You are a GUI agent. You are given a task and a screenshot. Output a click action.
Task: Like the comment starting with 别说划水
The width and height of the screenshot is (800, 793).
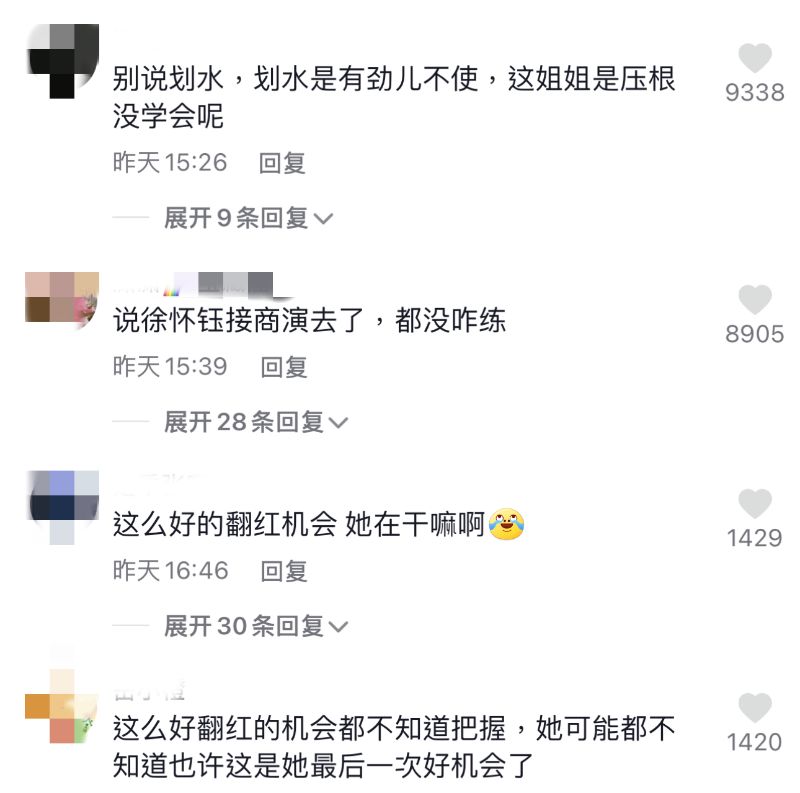(754, 59)
